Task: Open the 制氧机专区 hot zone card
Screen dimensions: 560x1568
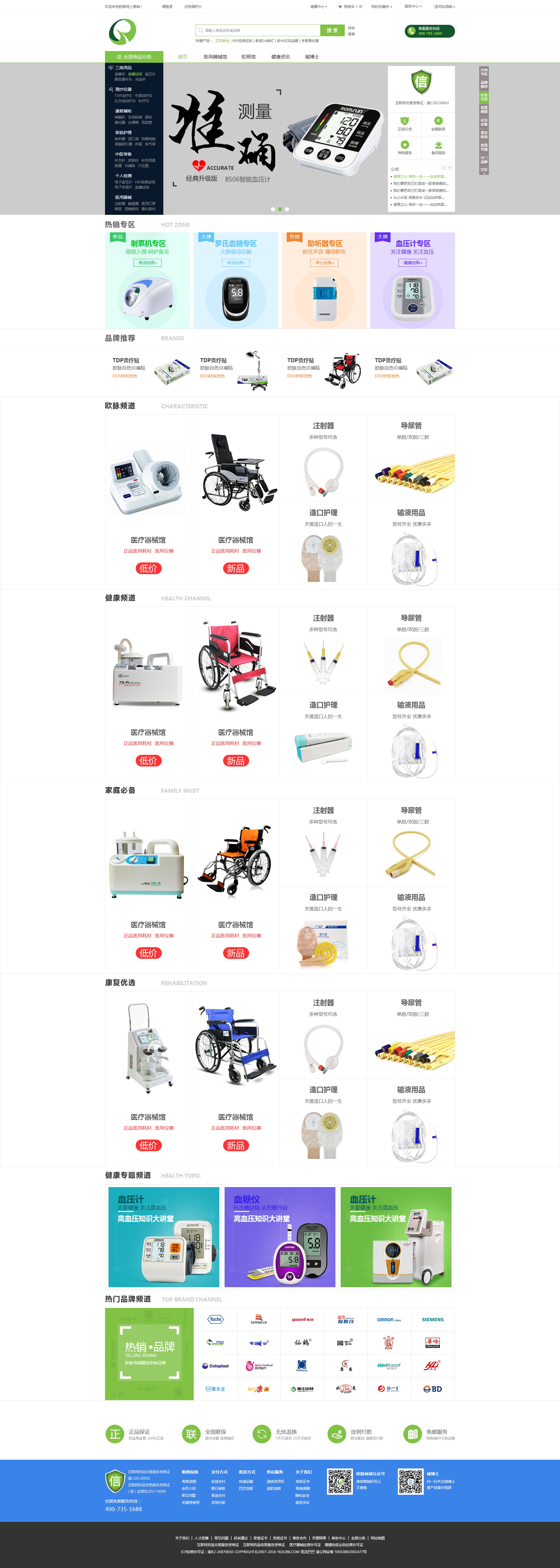Action: coord(148,281)
